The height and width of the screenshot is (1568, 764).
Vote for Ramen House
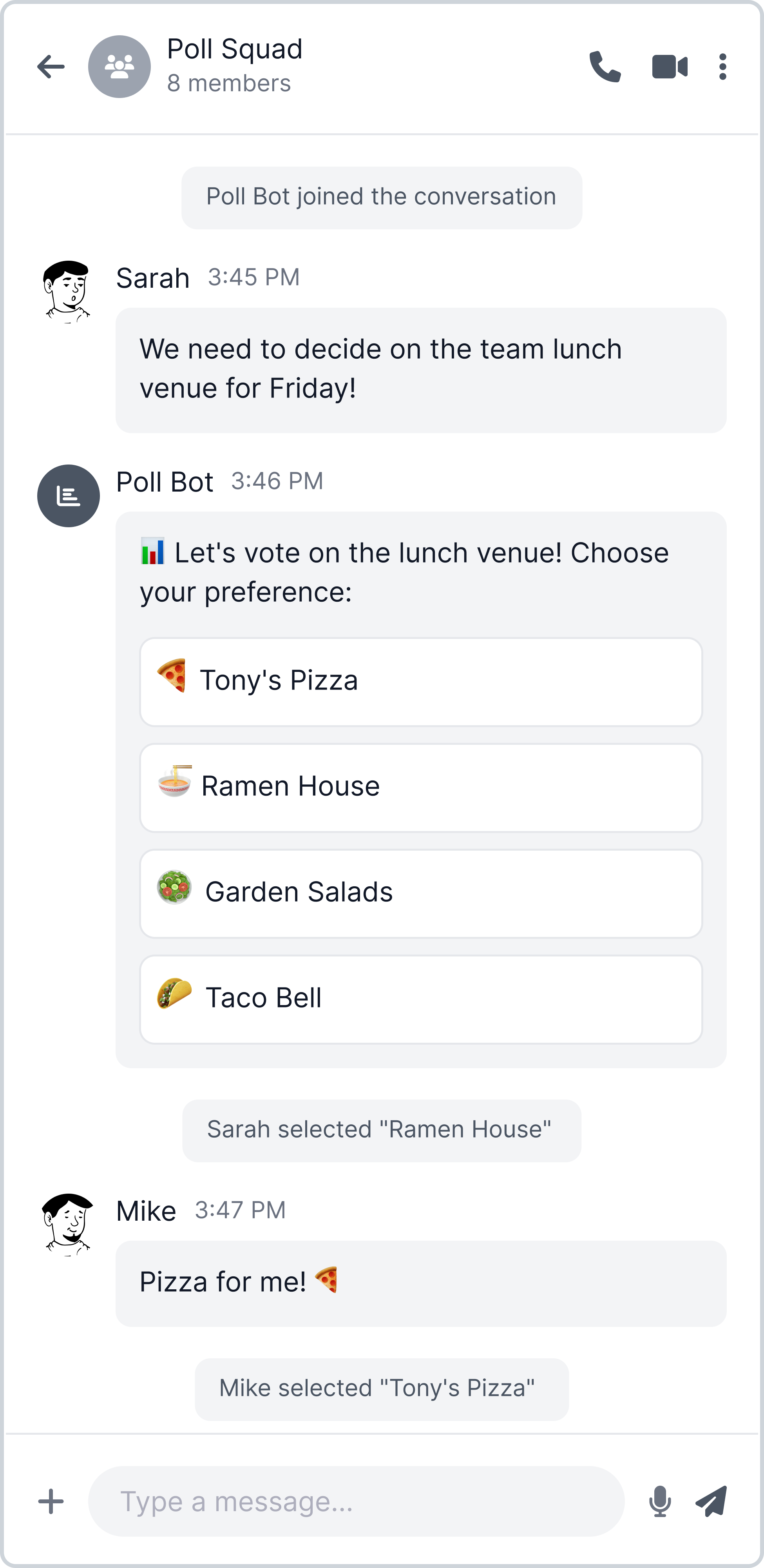[x=421, y=788]
